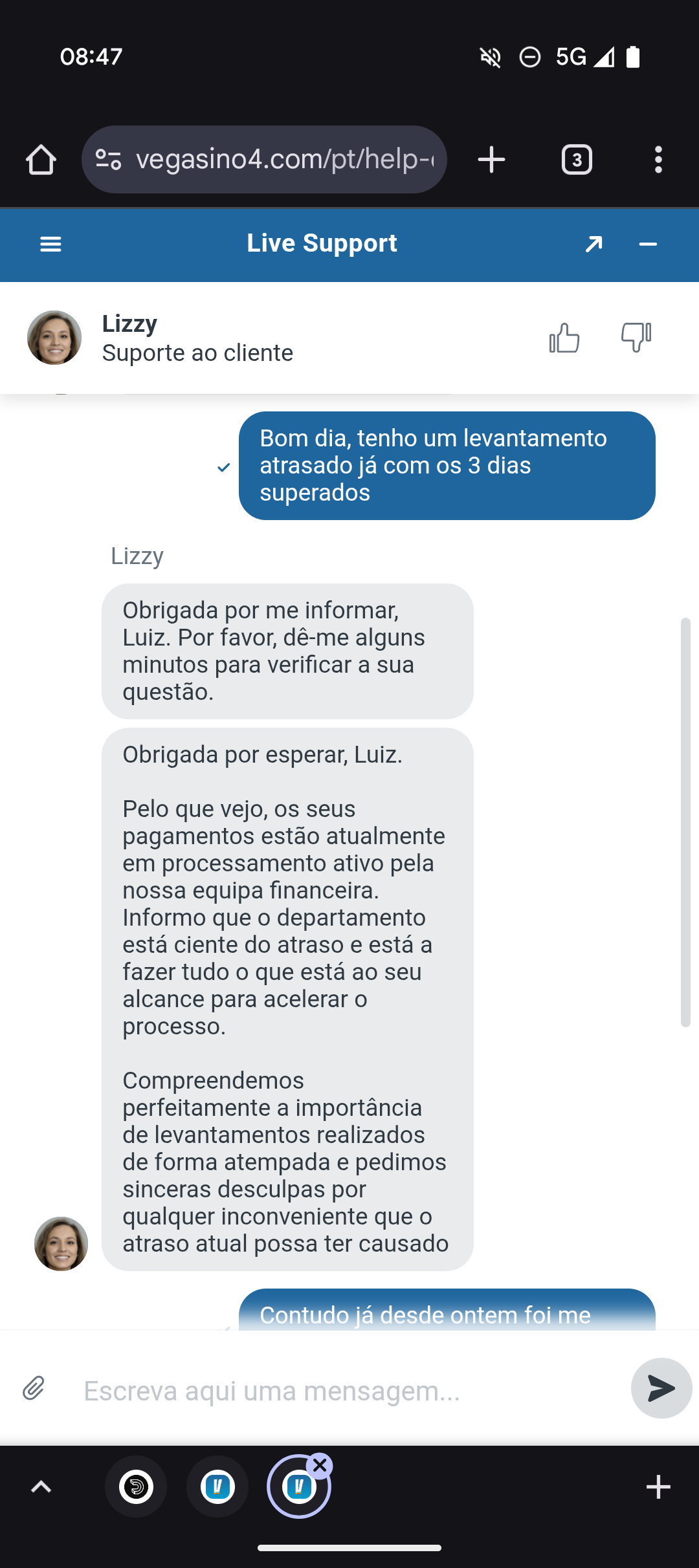Send the chat message
This screenshot has width=699, height=1568.
pos(661,1388)
